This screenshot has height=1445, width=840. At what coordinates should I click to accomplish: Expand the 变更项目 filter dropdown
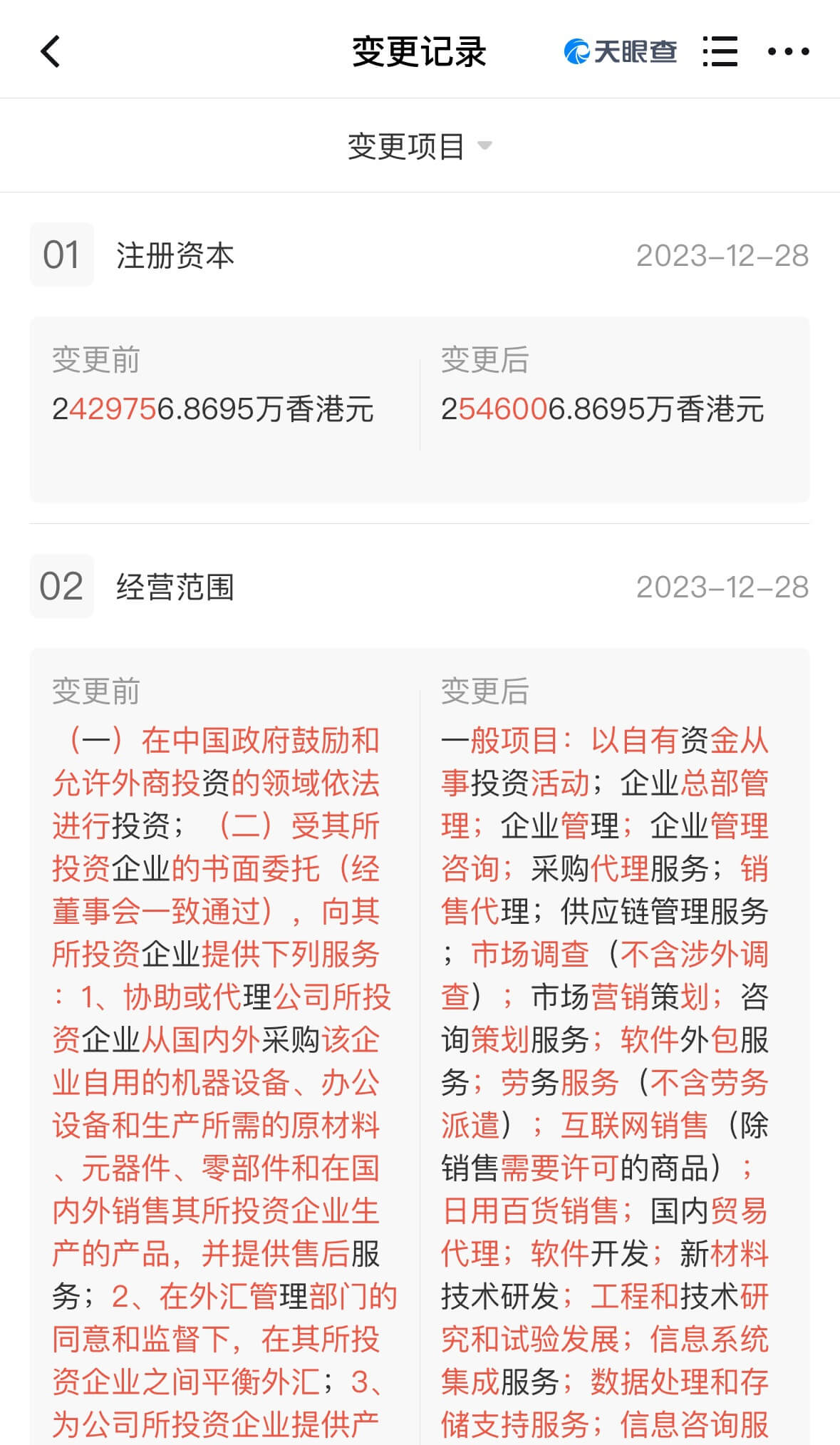(x=420, y=146)
